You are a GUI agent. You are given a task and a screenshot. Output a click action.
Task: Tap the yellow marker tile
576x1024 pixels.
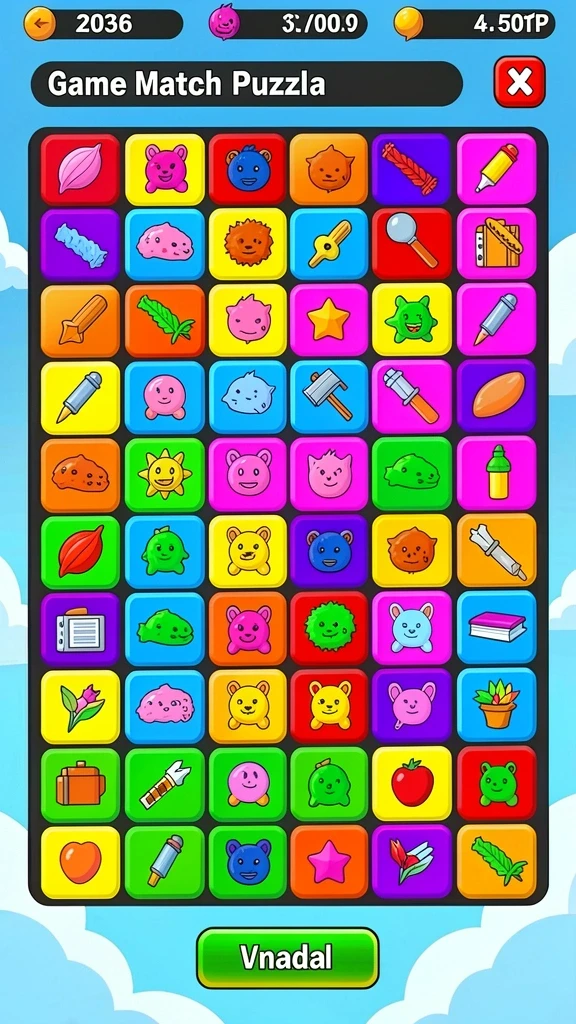(x=496, y=168)
